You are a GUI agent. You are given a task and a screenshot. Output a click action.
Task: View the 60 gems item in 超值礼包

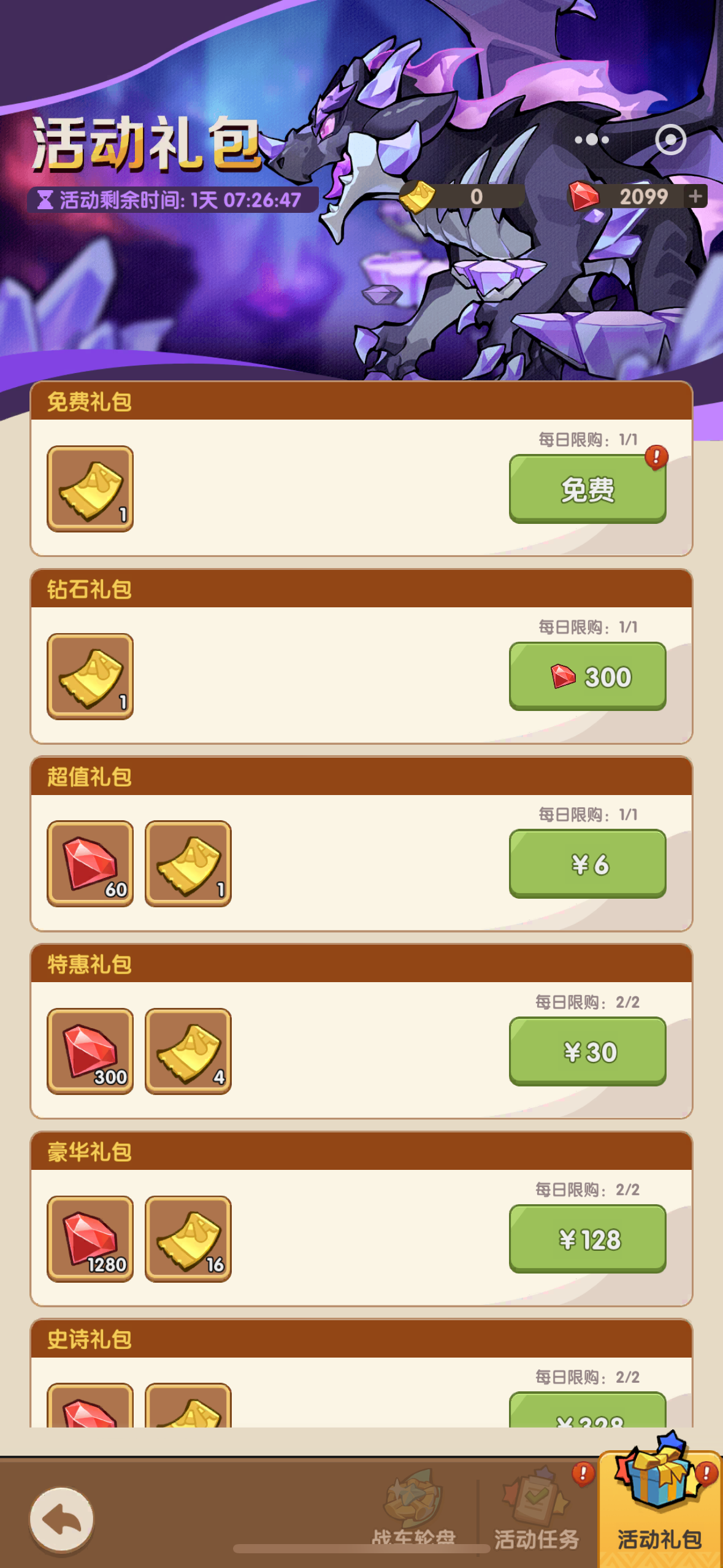pyautogui.click(x=90, y=864)
